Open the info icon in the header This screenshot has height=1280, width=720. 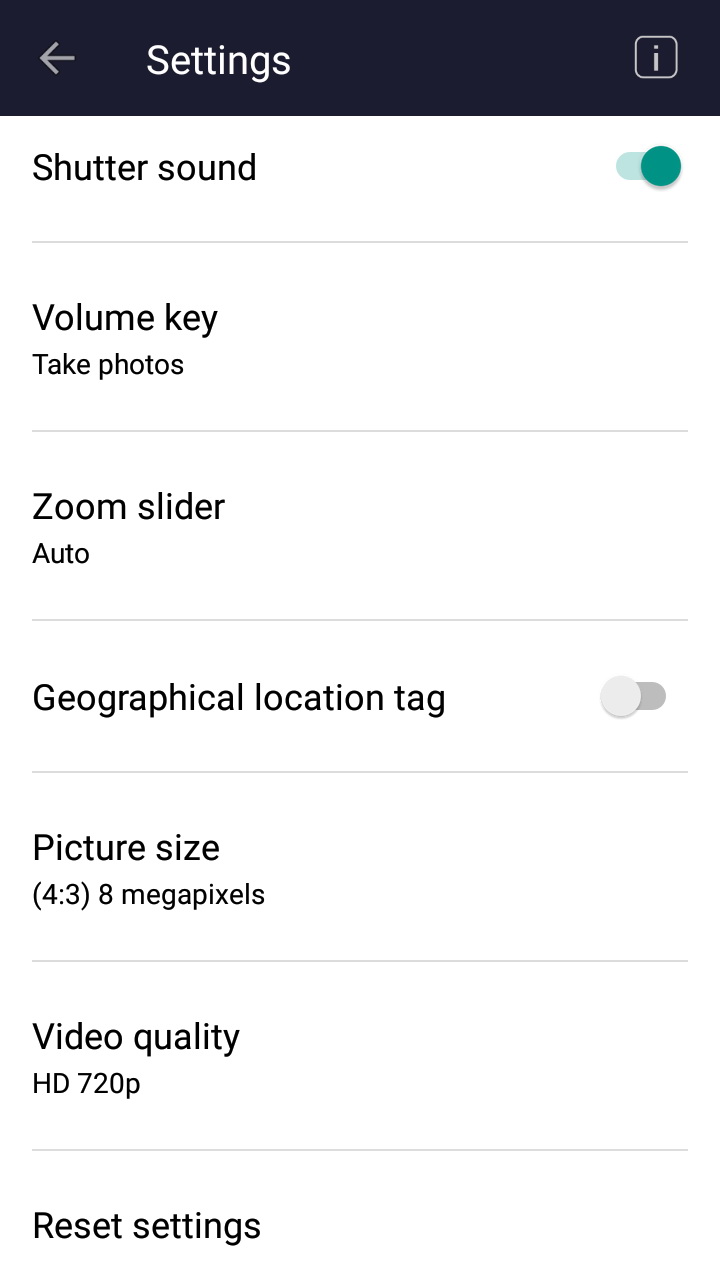[x=656, y=58]
